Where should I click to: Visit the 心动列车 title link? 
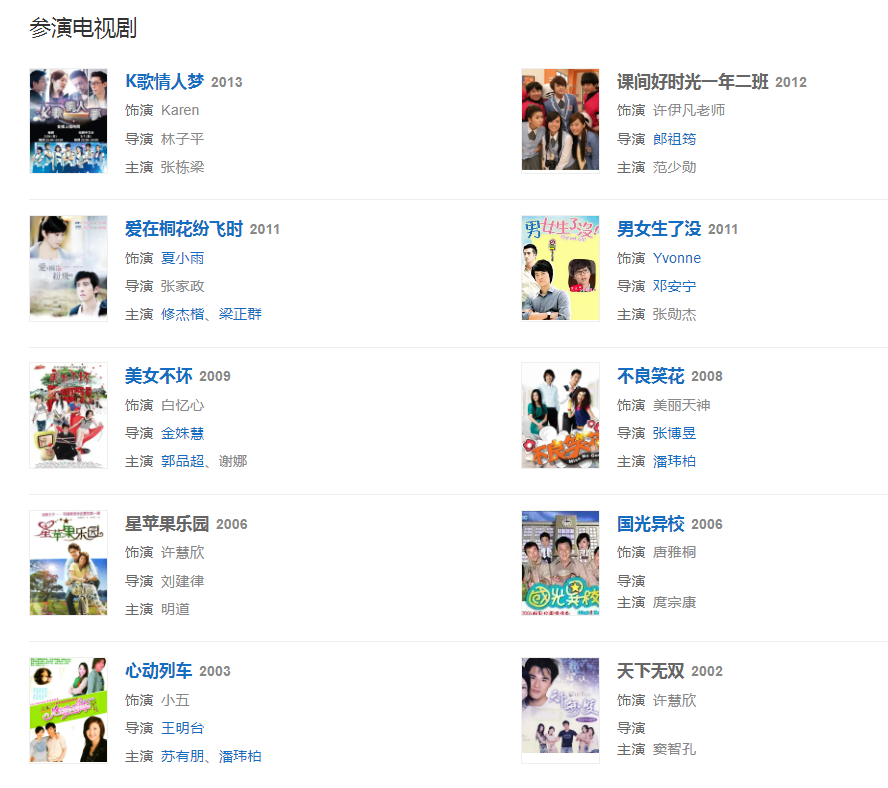point(158,671)
